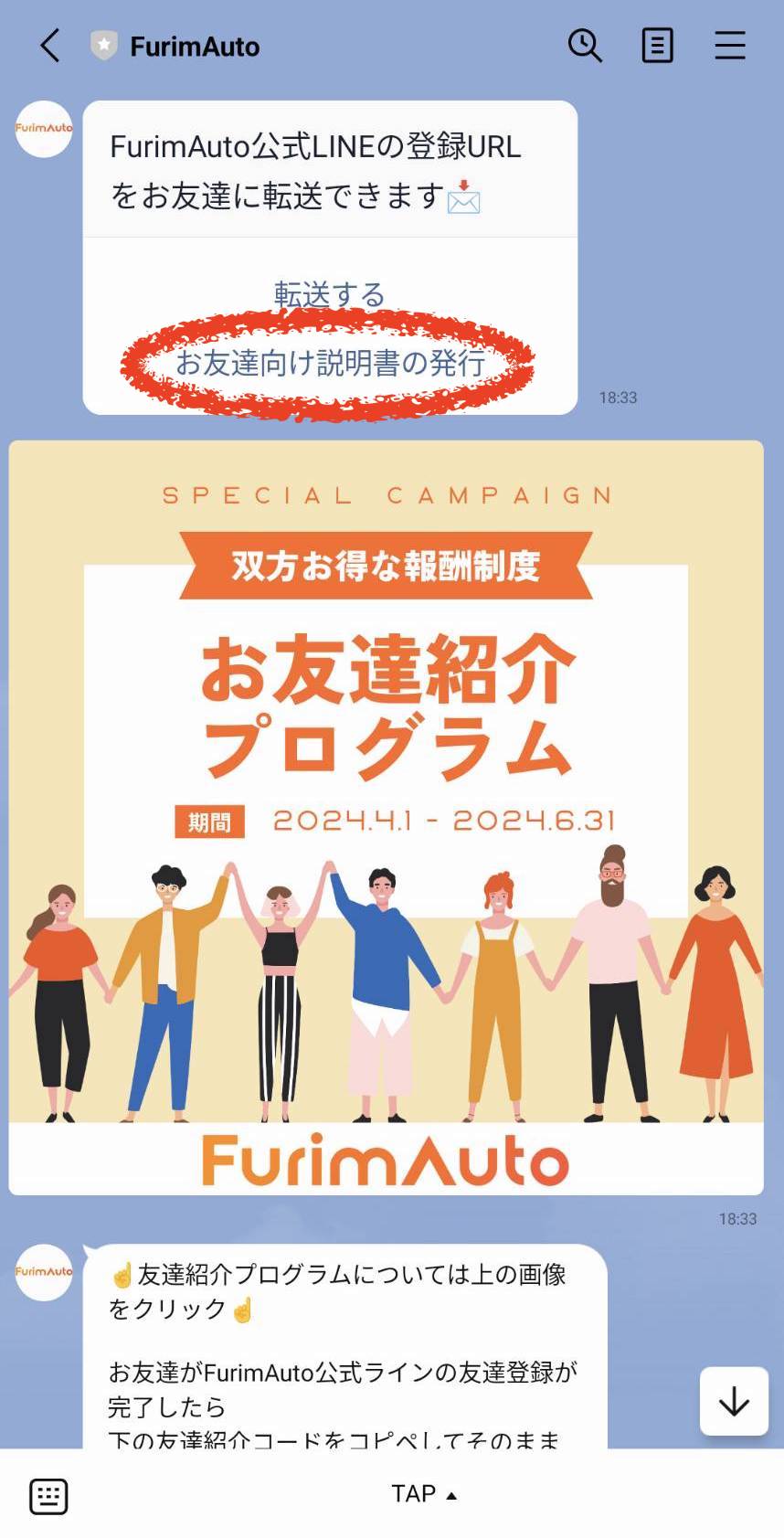Go back from the FurimAuto chat
The height and width of the screenshot is (1538, 784).
coord(50,46)
